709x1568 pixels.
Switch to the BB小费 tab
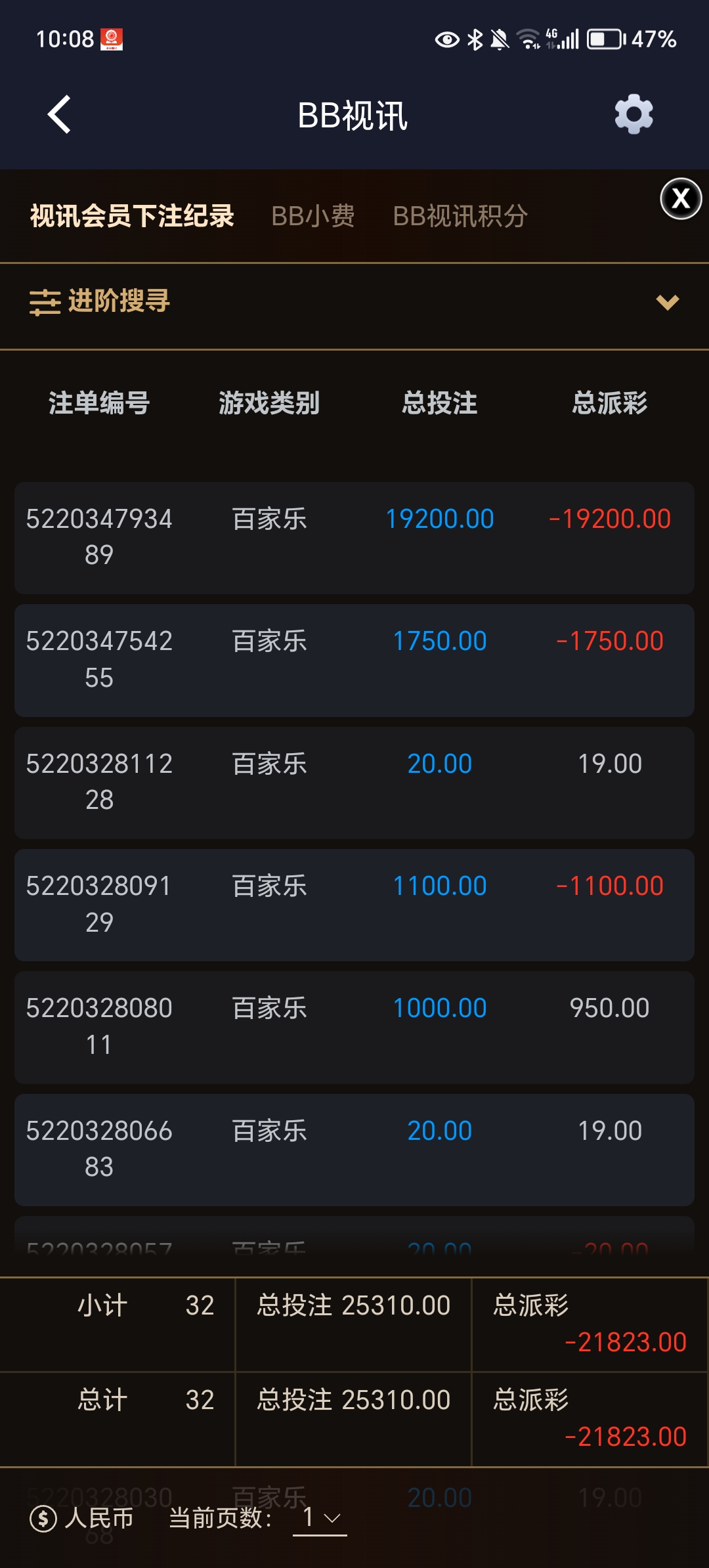313,216
